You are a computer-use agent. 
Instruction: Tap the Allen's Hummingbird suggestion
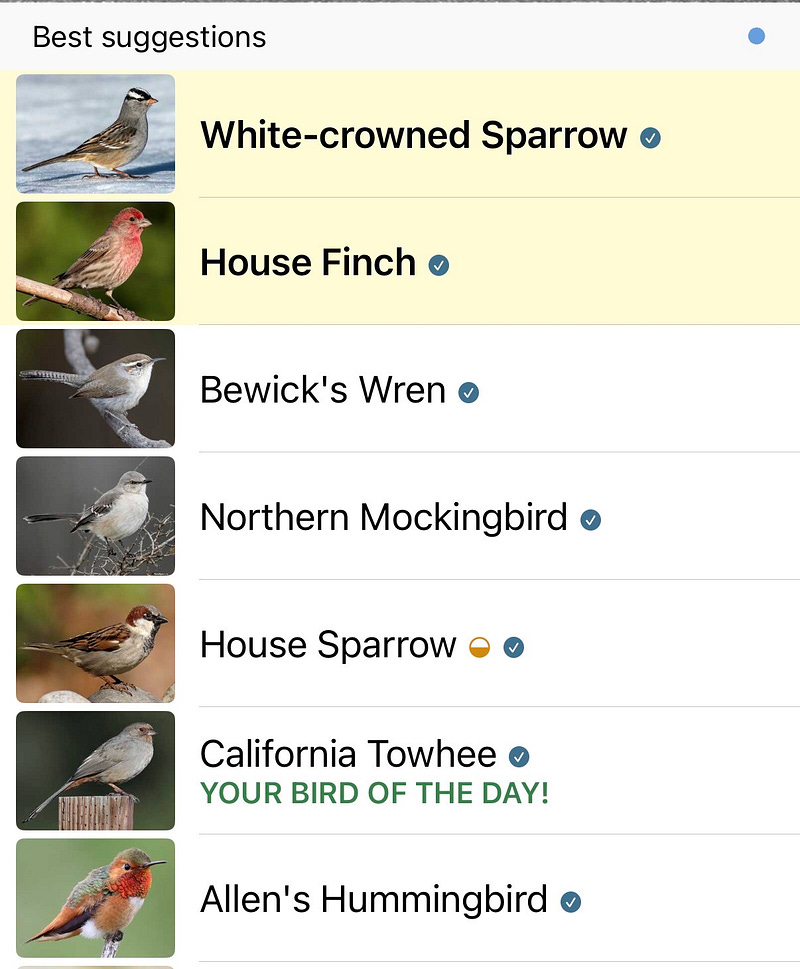pos(400,898)
